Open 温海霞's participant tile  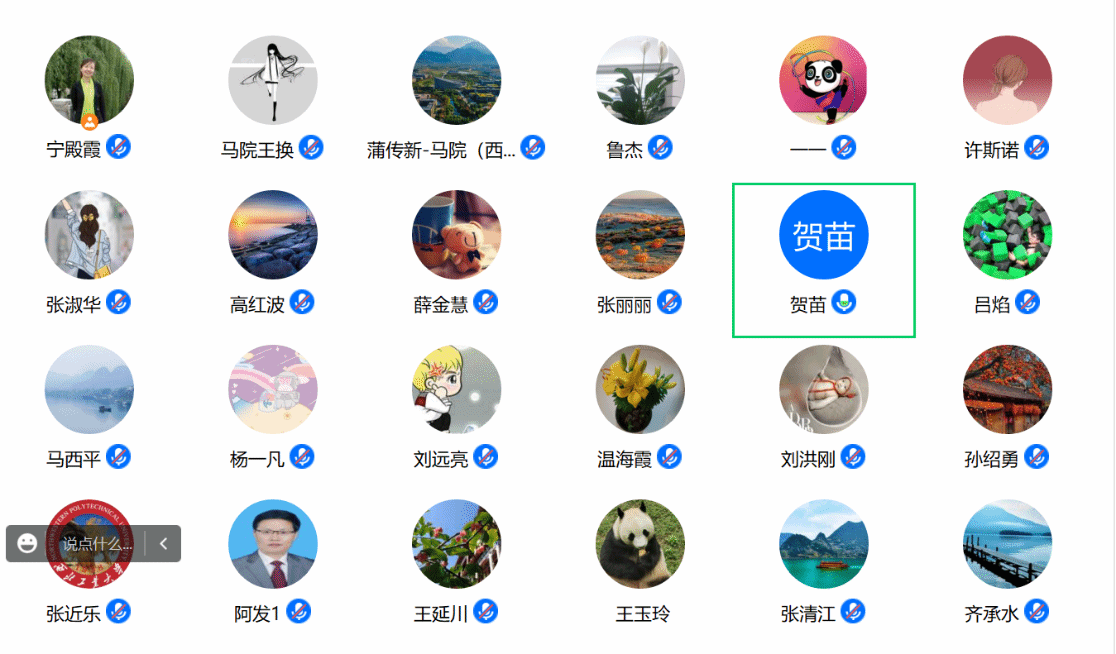click(640, 390)
